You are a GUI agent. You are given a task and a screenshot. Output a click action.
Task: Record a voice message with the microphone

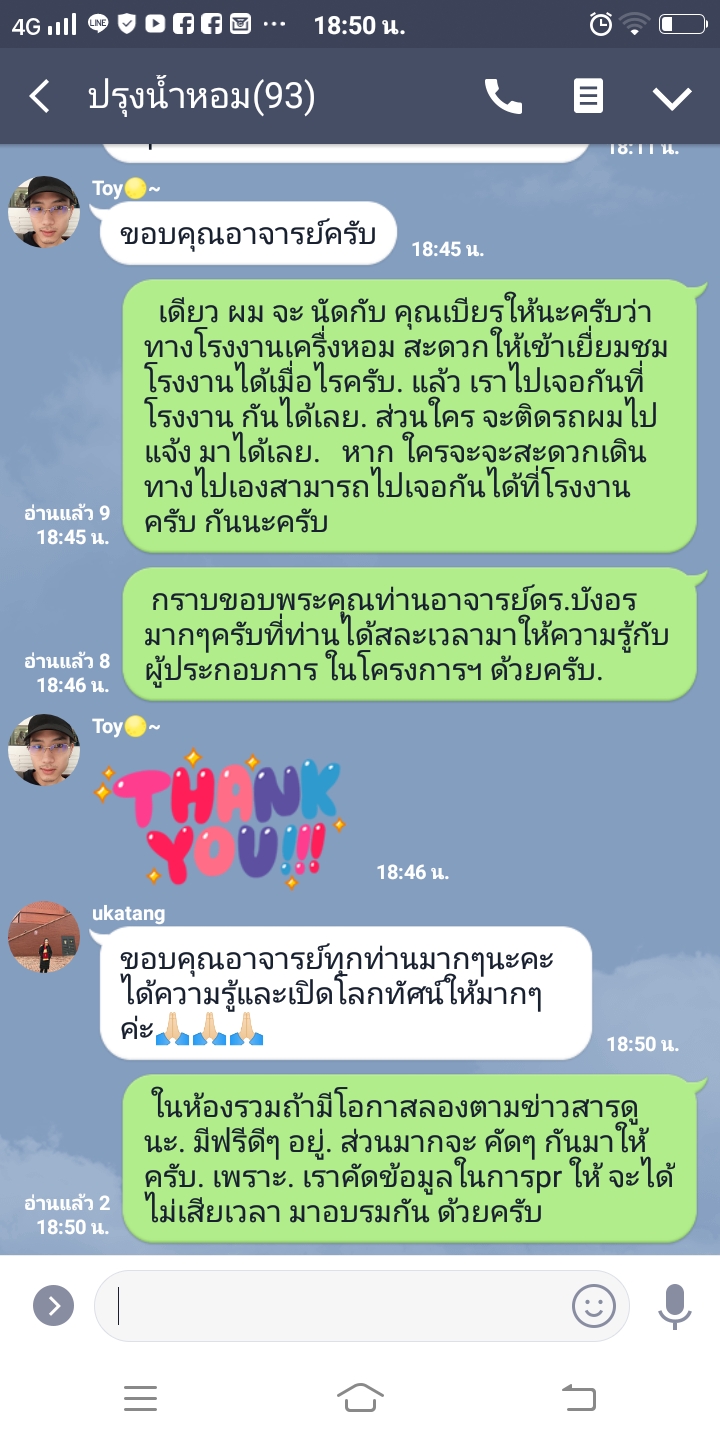tap(676, 1305)
